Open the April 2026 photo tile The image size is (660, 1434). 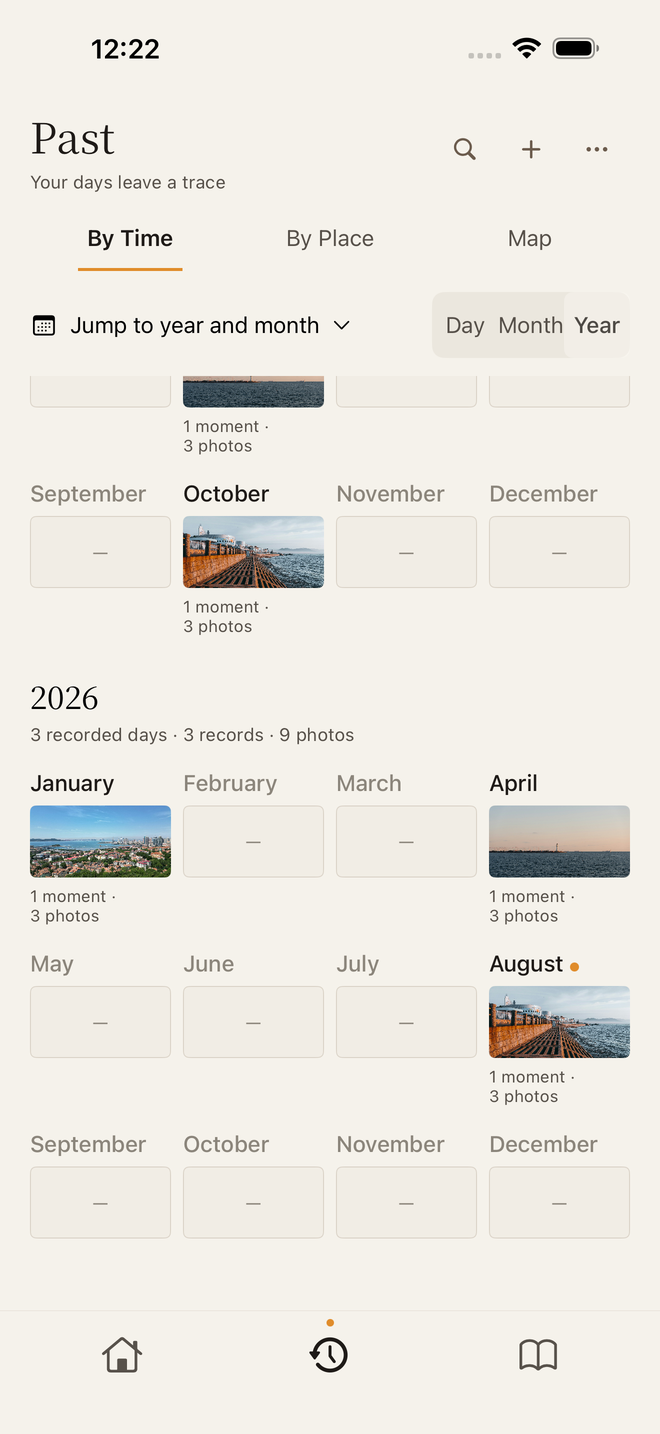pos(559,841)
